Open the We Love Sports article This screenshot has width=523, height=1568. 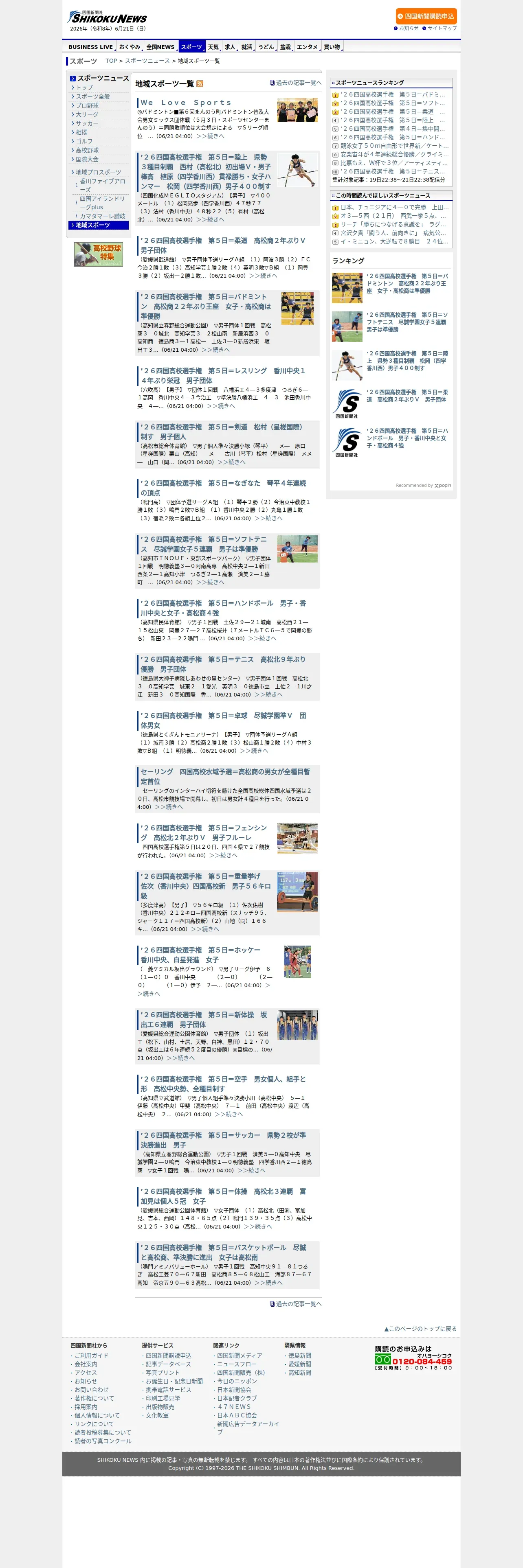pyautogui.click(x=185, y=102)
